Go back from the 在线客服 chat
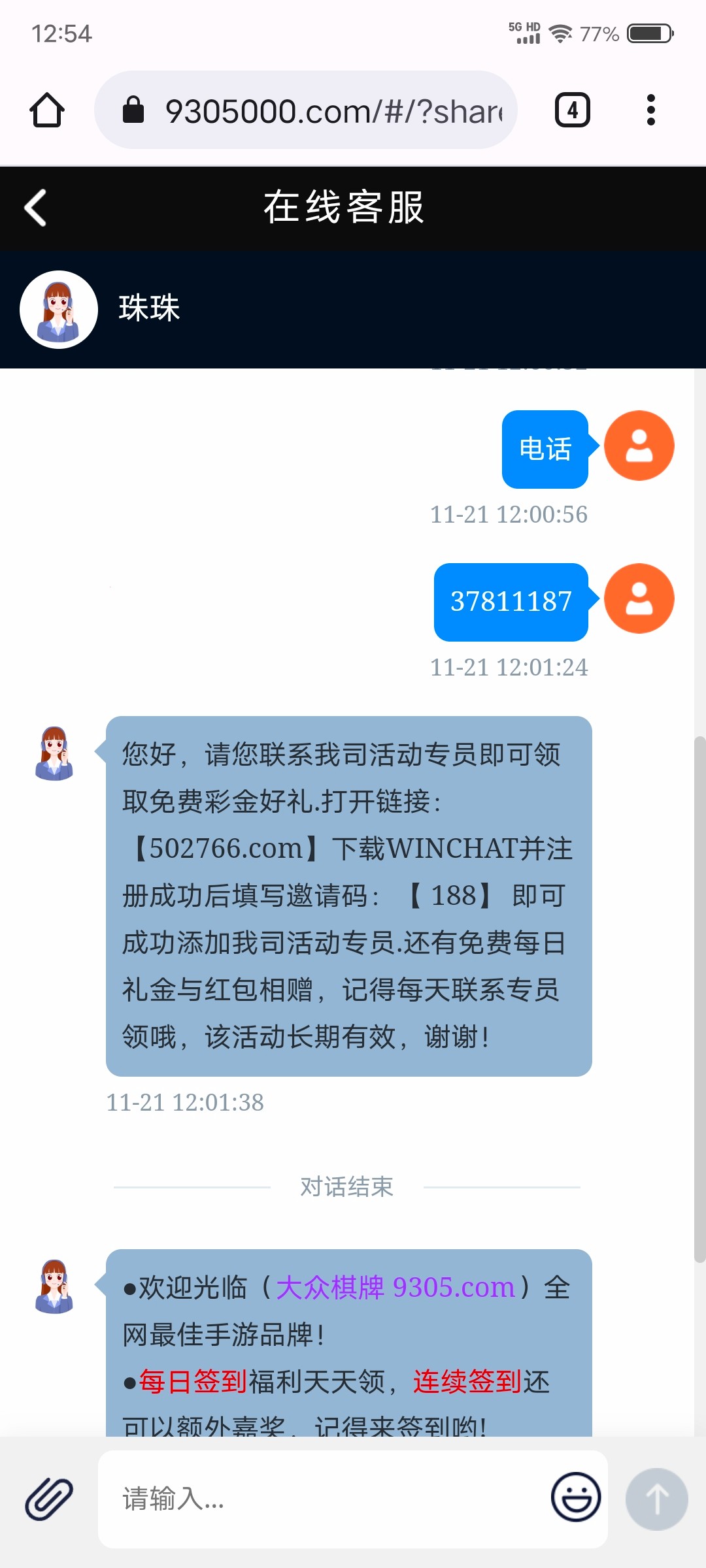Screen dimensions: 706x1568 (35, 208)
